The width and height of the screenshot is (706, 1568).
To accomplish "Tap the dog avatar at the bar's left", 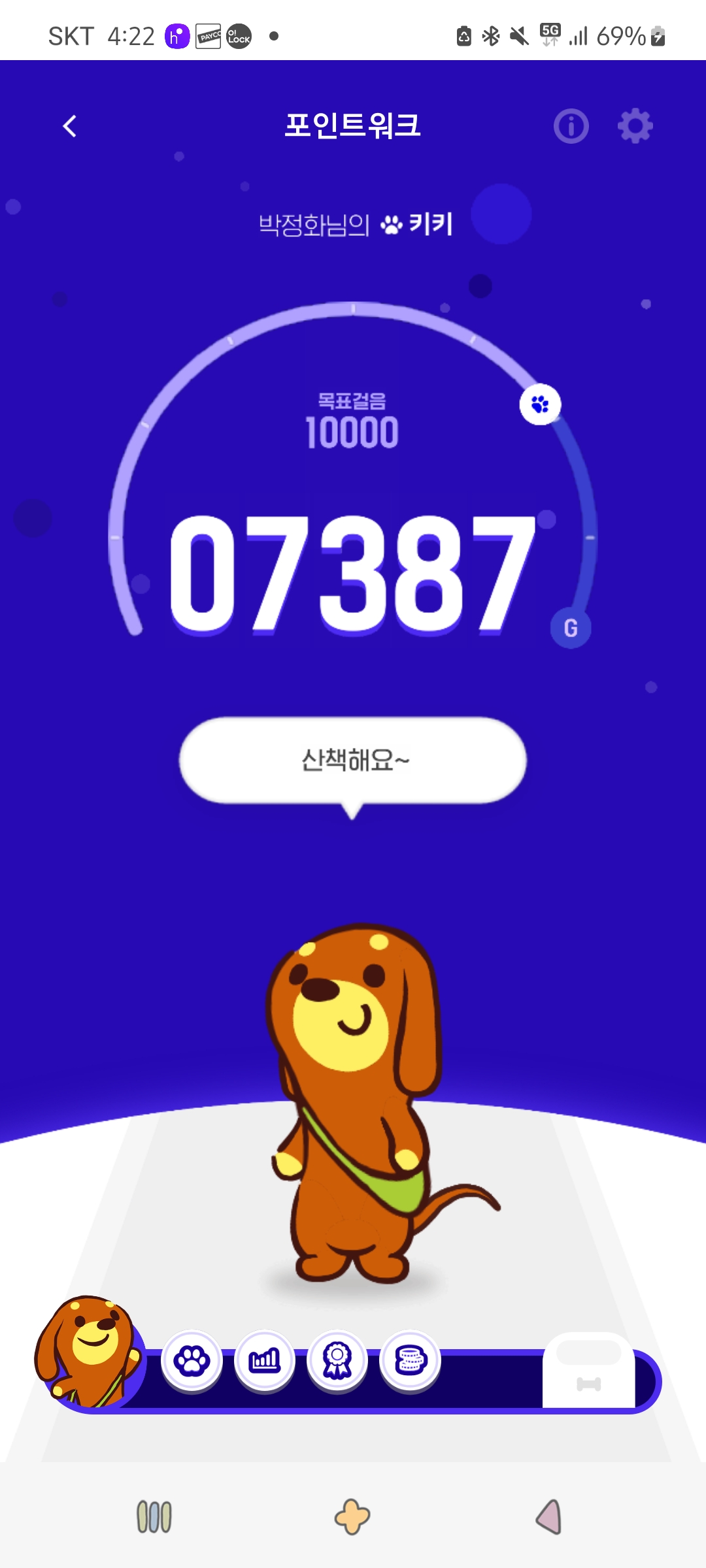I will pos(89,1352).
